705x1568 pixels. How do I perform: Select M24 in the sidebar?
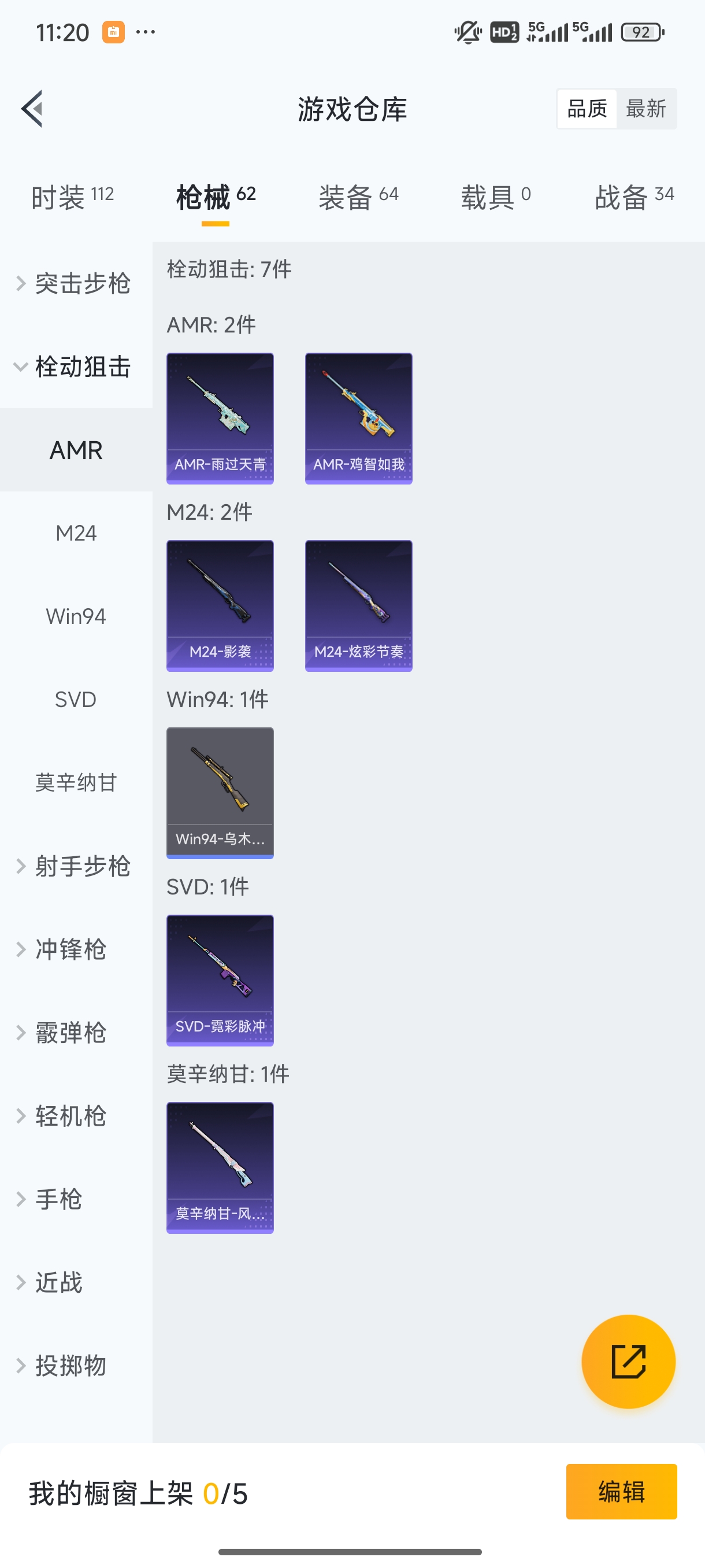76,532
